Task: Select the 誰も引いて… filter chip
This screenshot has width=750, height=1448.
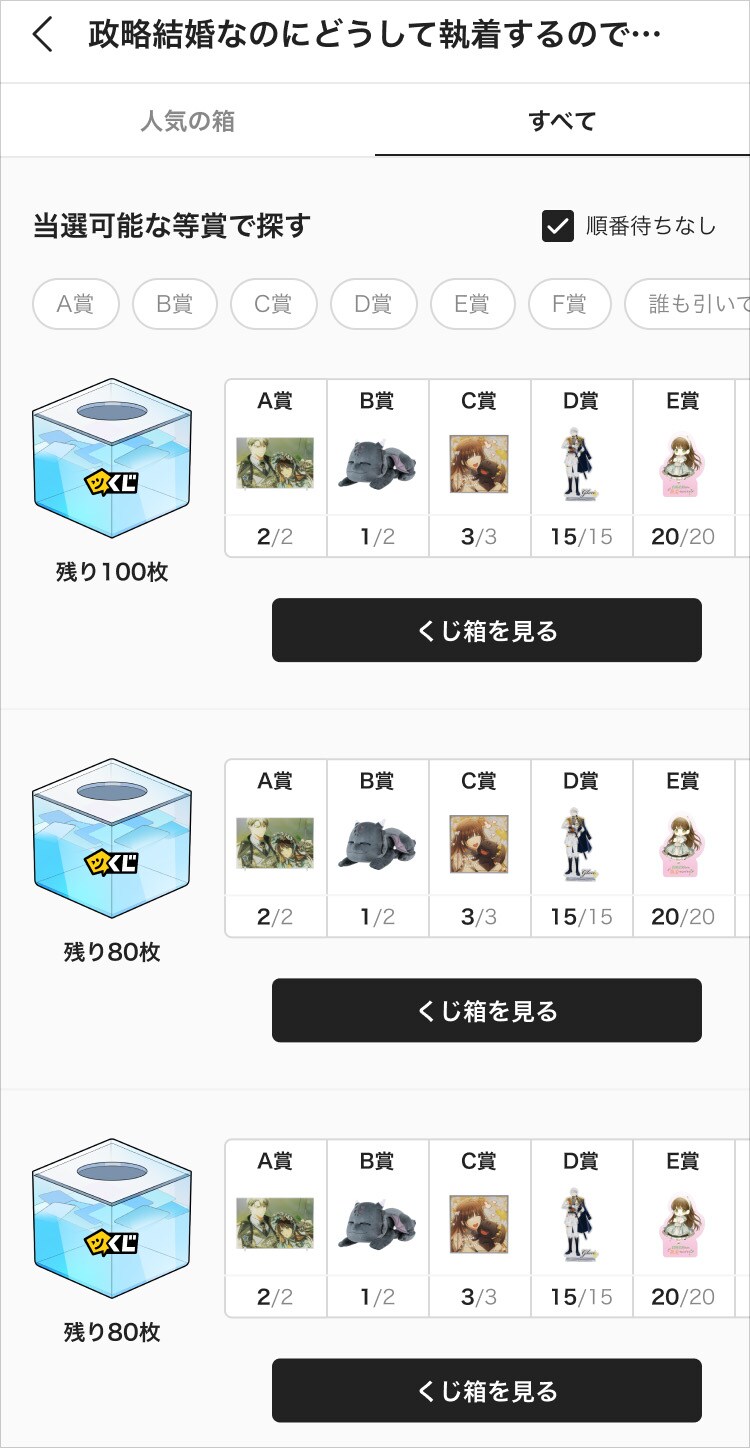Action: [x=688, y=304]
